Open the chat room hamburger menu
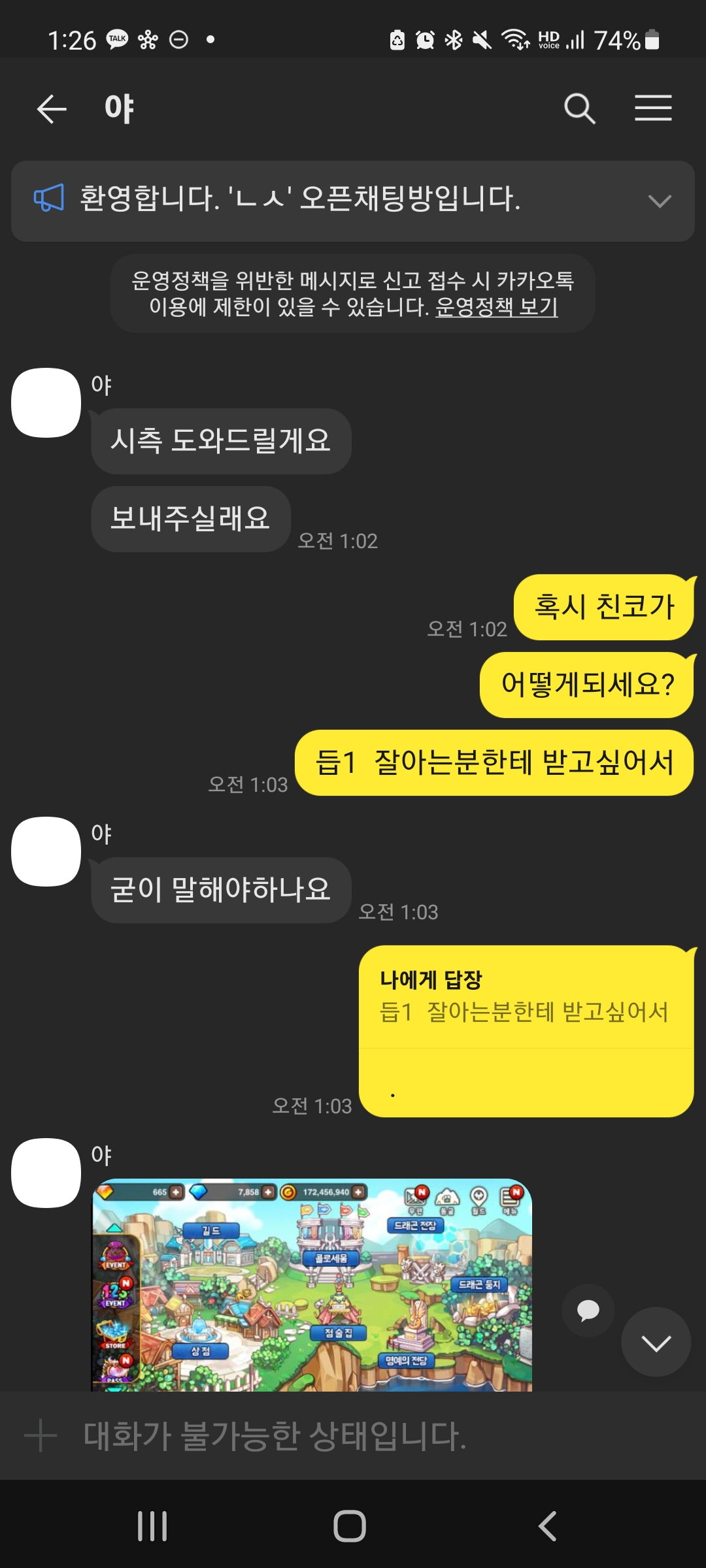Screen dimensions: 706x1568 click(653, 108)
